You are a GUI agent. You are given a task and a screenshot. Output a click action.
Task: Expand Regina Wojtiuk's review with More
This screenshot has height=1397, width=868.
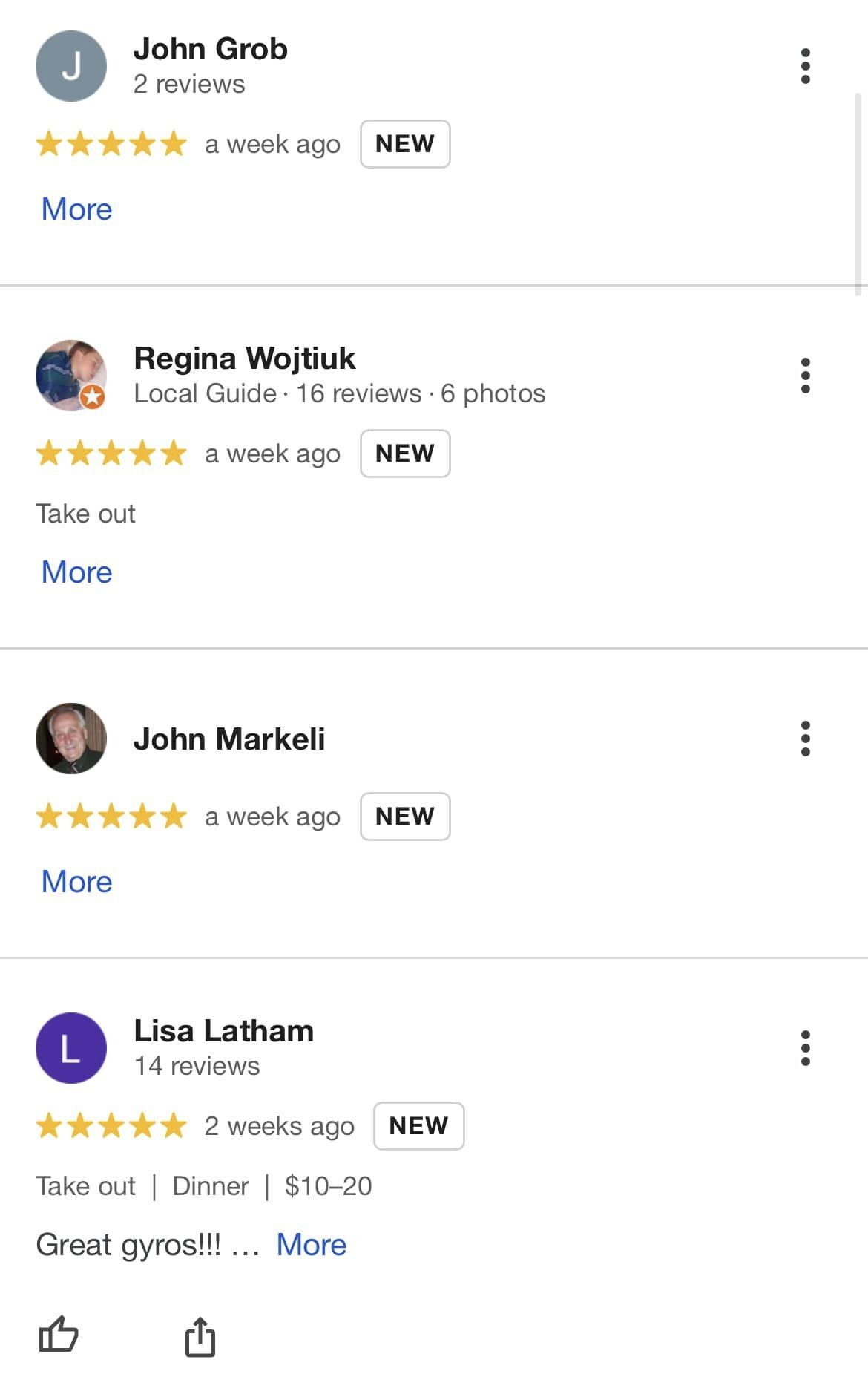coord(76,572)
